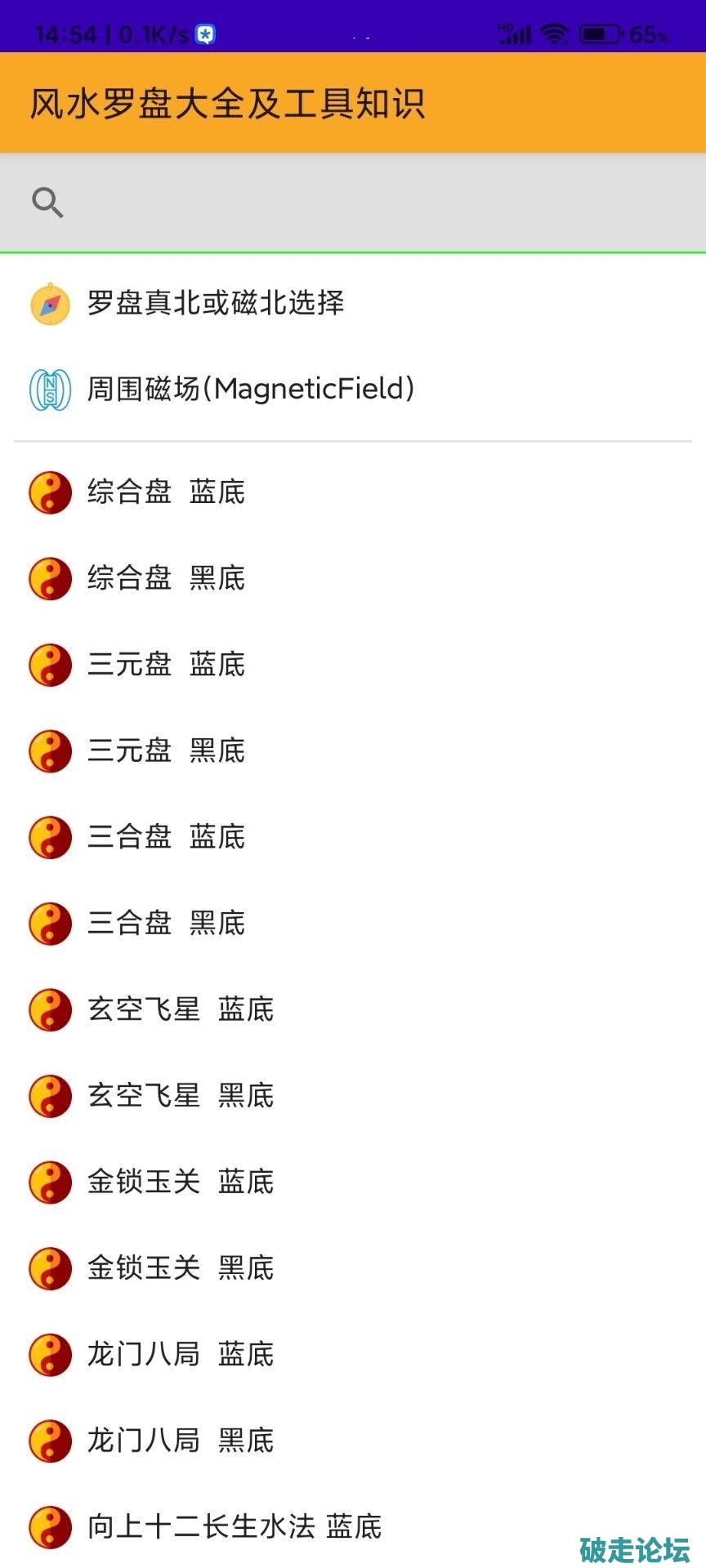
Task: Select 综合盘 蓝底 compass
Action: (167, 492)
